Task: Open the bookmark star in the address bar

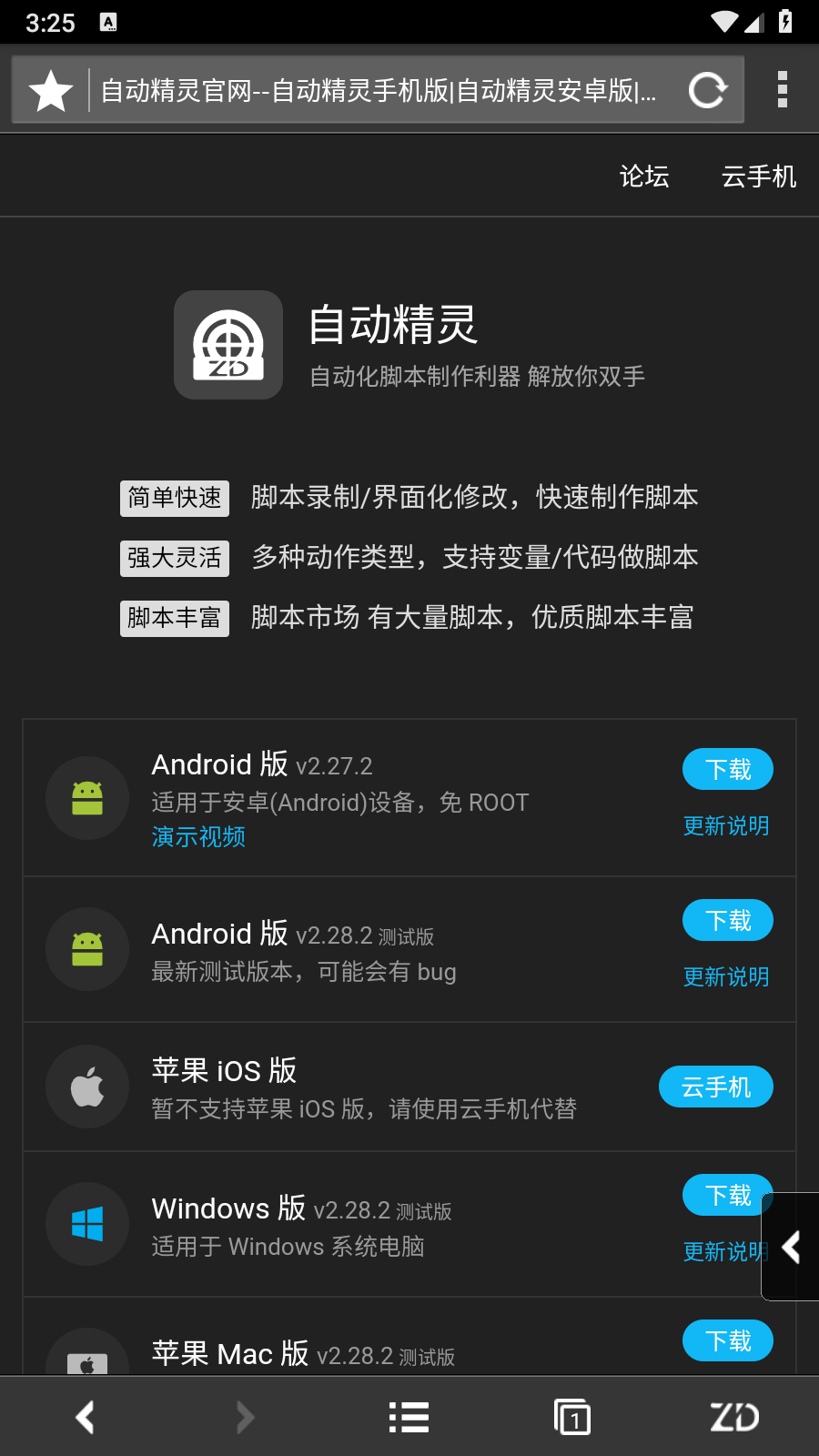Action: tap(50, 88)
